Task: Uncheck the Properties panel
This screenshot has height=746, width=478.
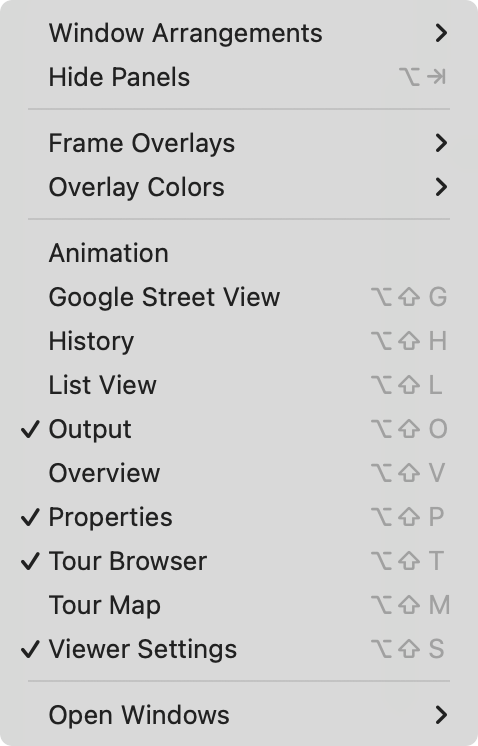Action: click(x=239, y=517)
